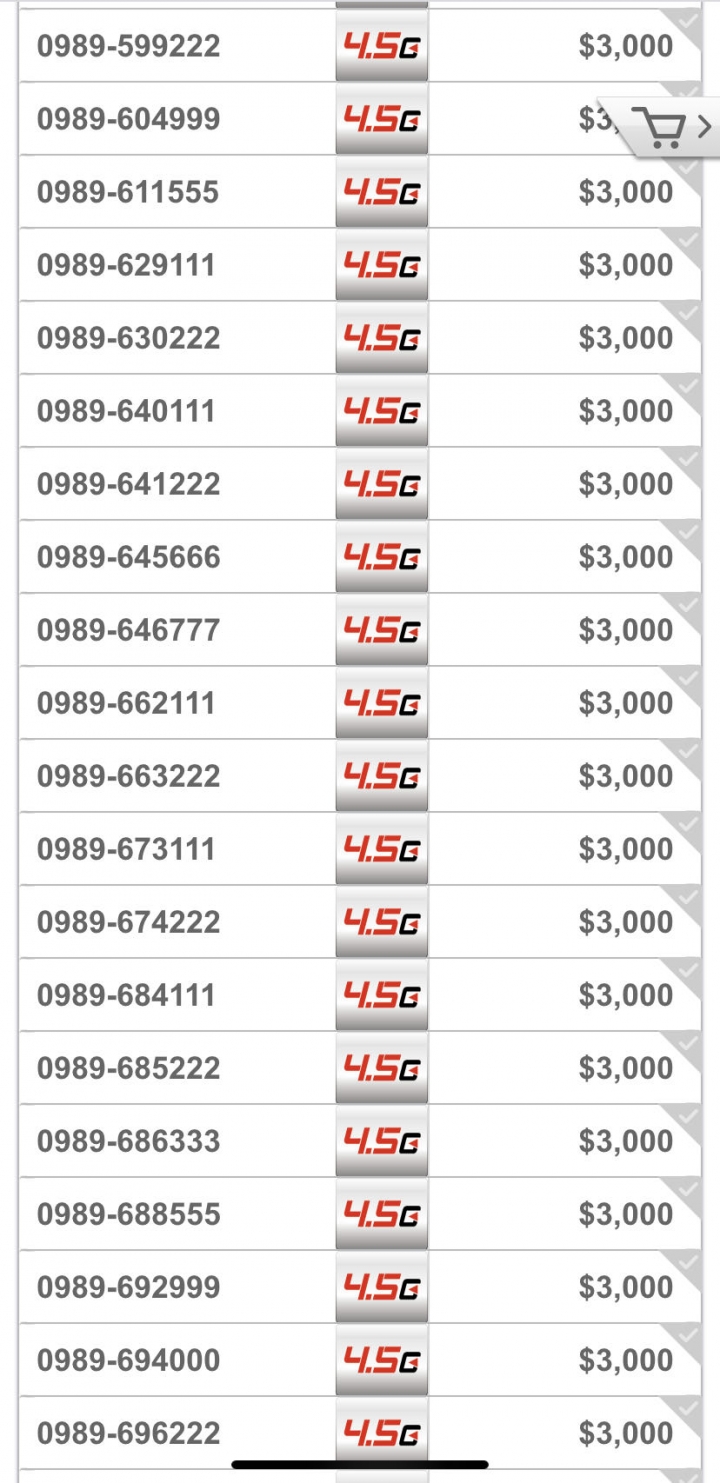Select number 0989-645666

(x=360, y=557)
